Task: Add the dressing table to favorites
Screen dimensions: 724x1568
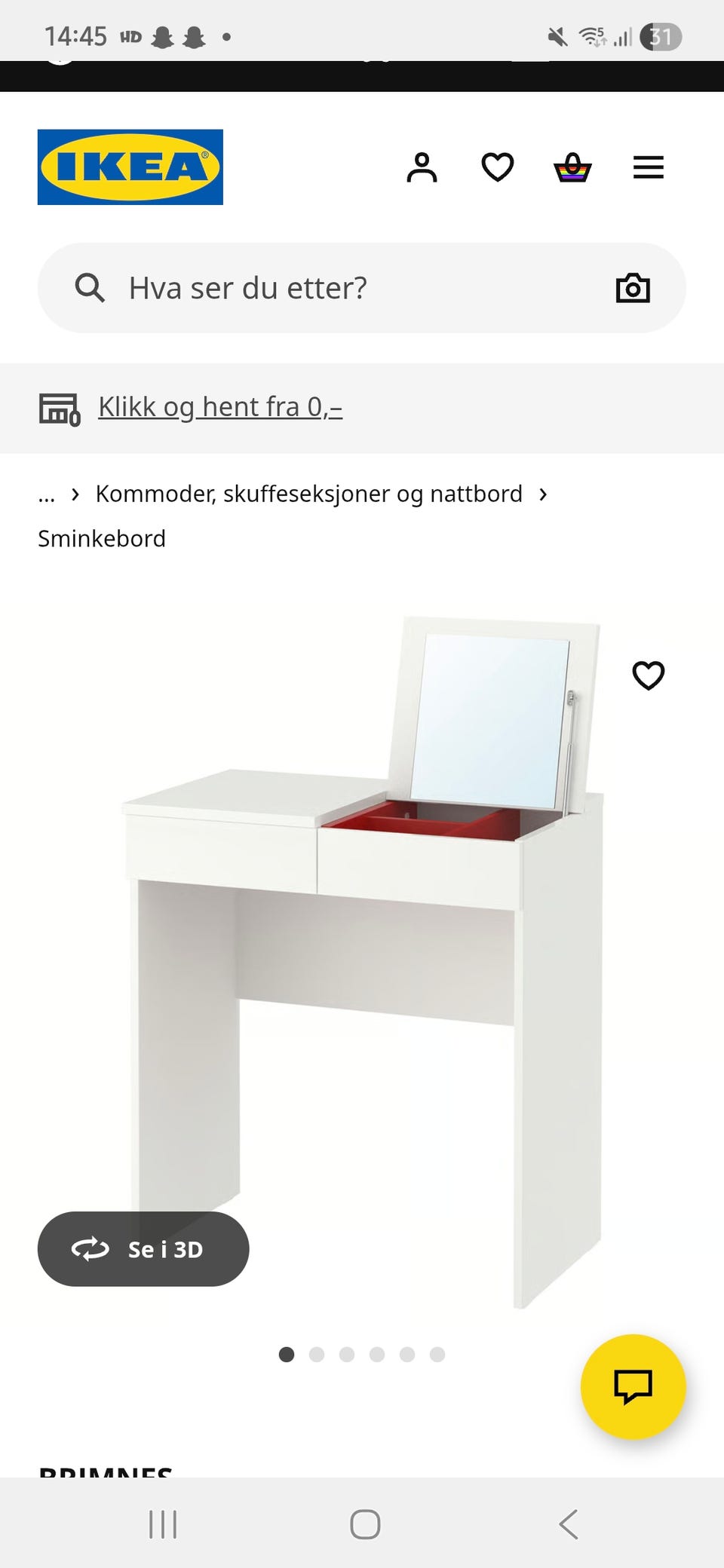Action: (x=649, y=675)
